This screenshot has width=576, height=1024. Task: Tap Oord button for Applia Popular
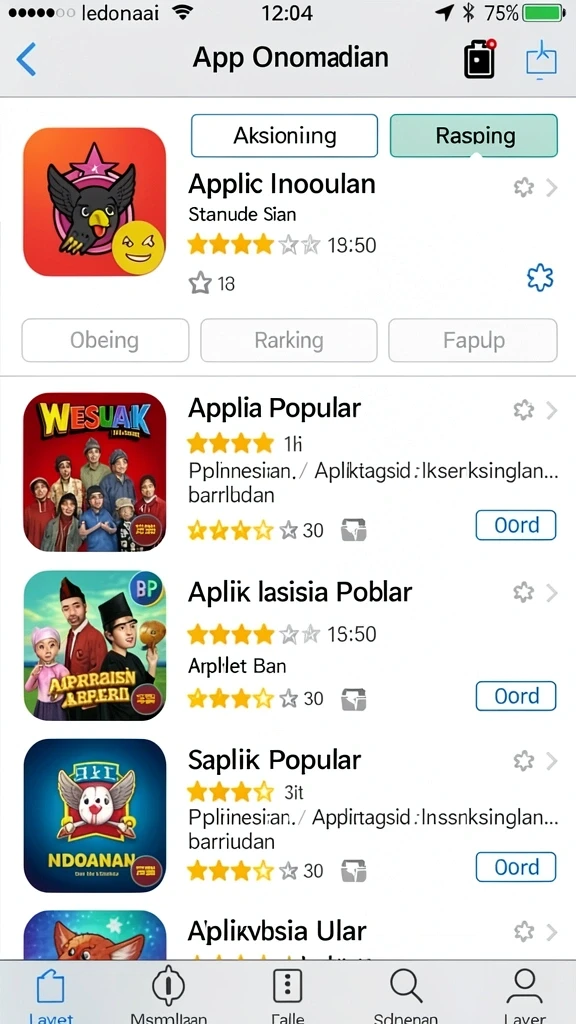(516, 525)
